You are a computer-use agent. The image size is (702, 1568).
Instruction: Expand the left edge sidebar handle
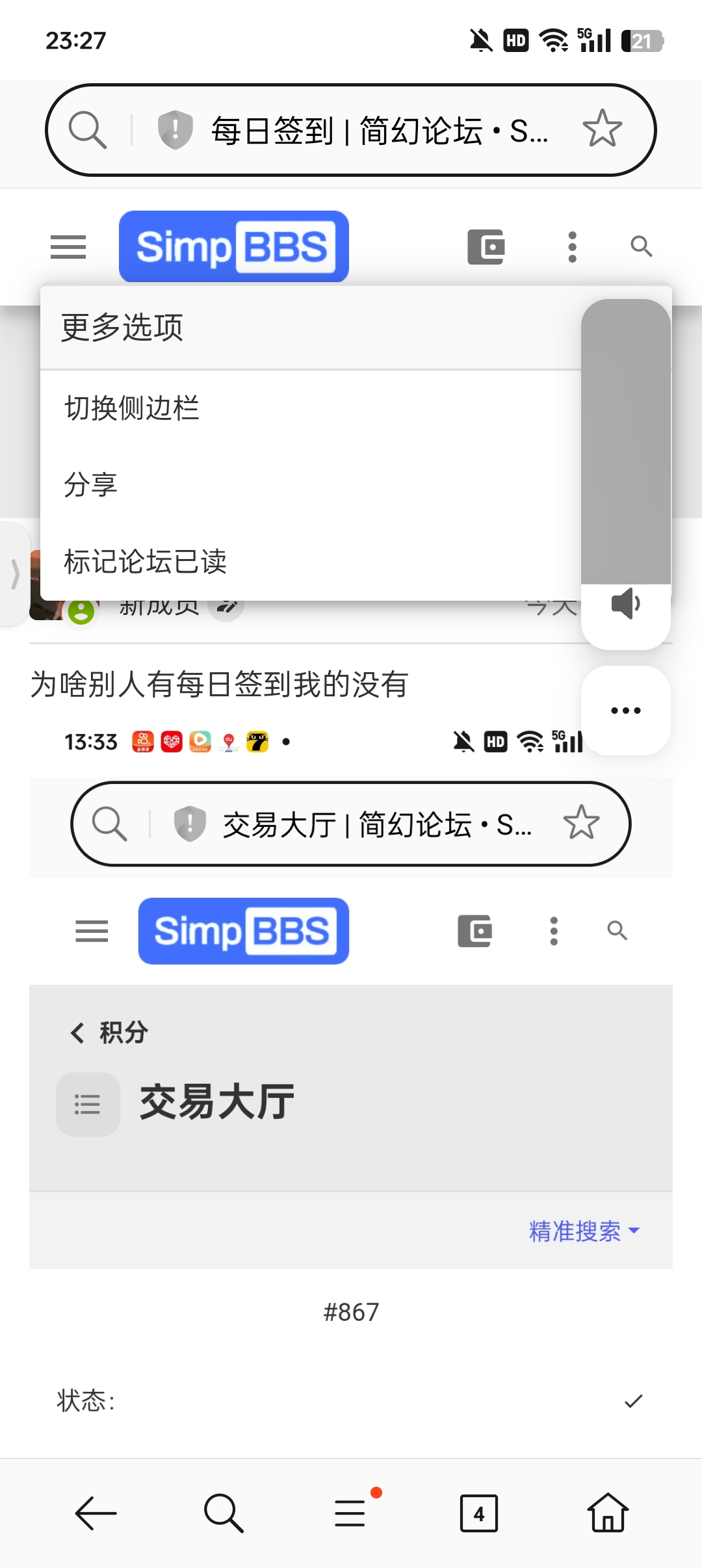14,574
